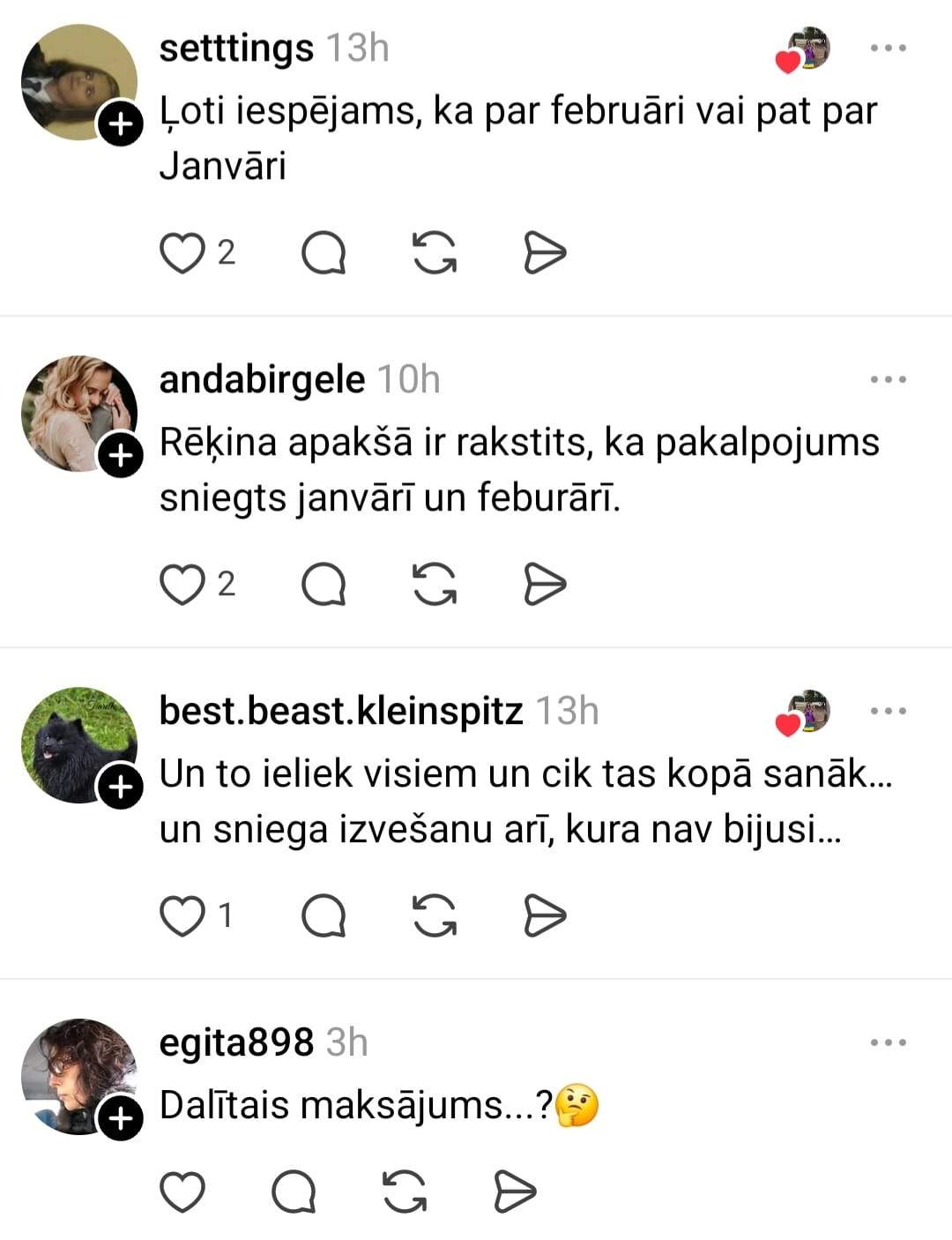Image resolution: width=952 pixels, height=1240 pixels.
Task: Follow egita898 with the plus badge
Action: click(120, 1119)
